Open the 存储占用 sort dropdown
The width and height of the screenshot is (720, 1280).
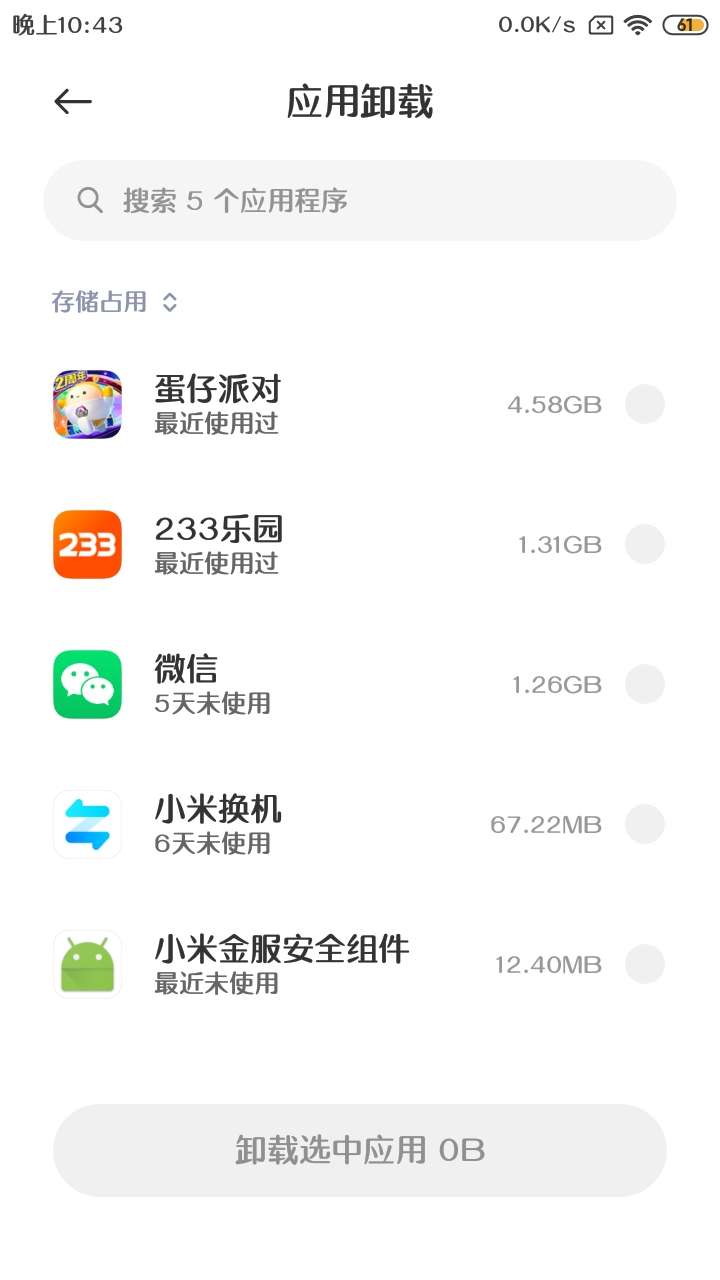coord(115,302)
